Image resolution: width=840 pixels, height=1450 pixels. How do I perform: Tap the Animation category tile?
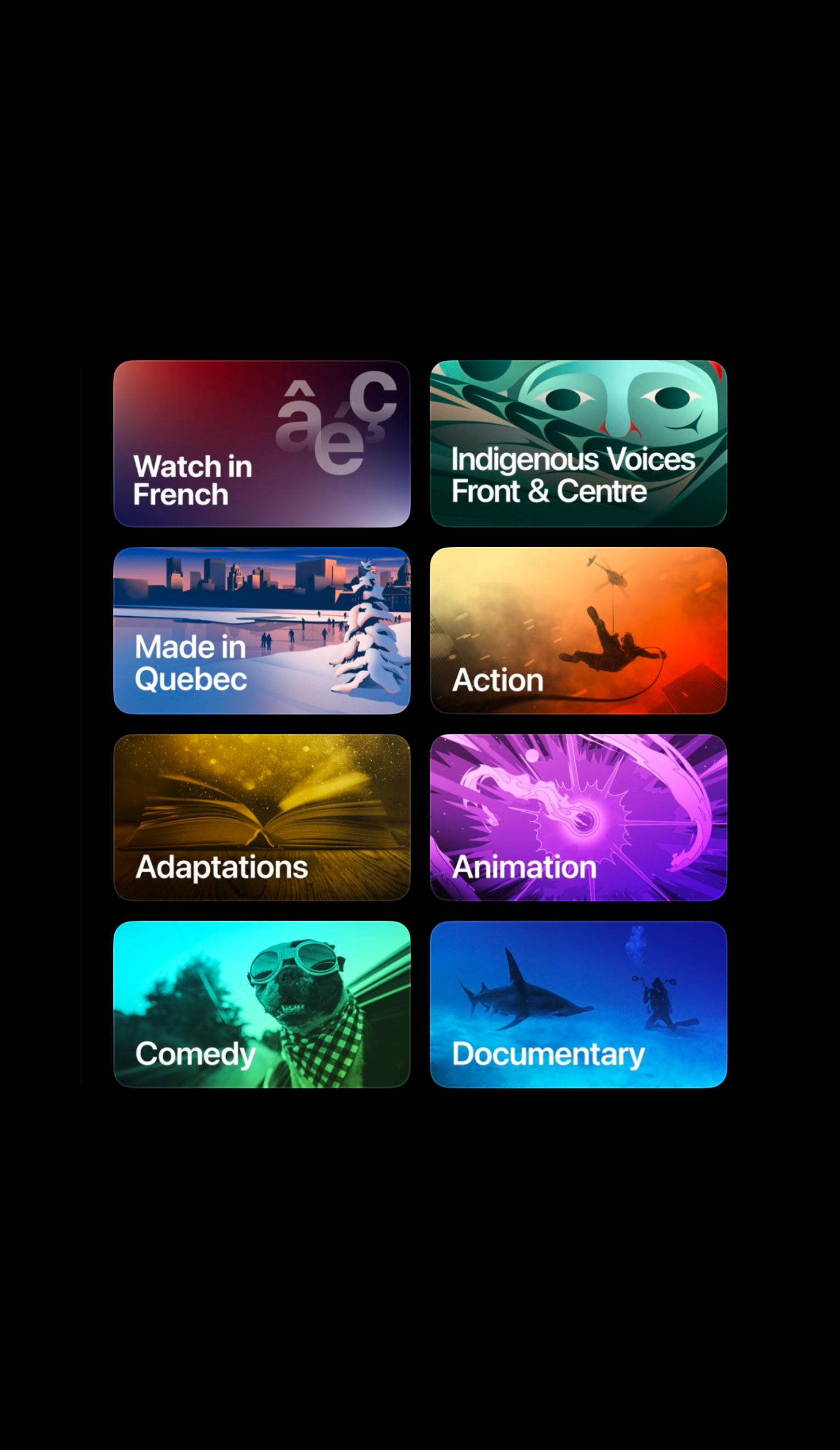pos(578,817)
